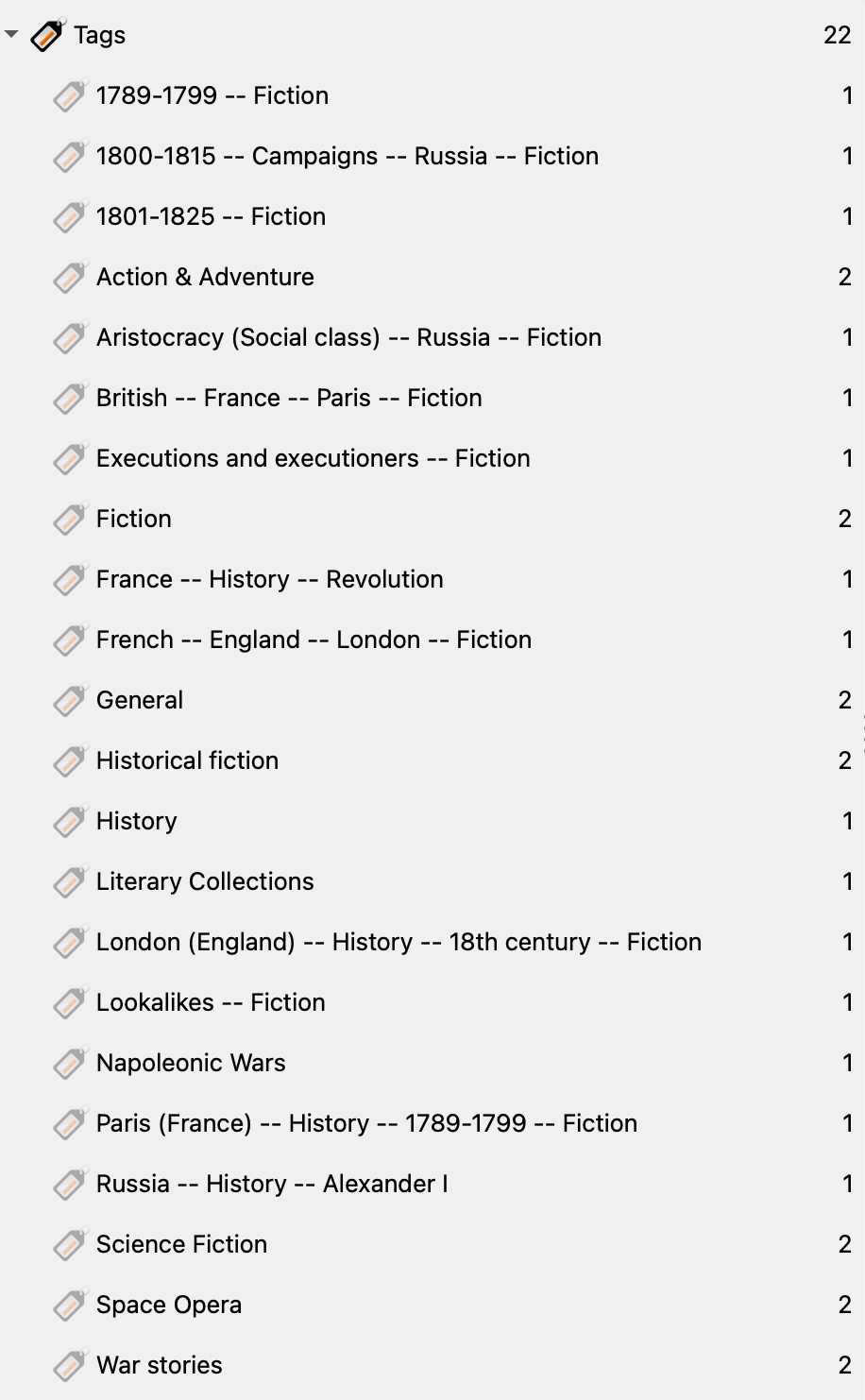Click the tag icon next to Space Opera
Viewport: 865px width, 1400px height.
[x=68, y=1306]
